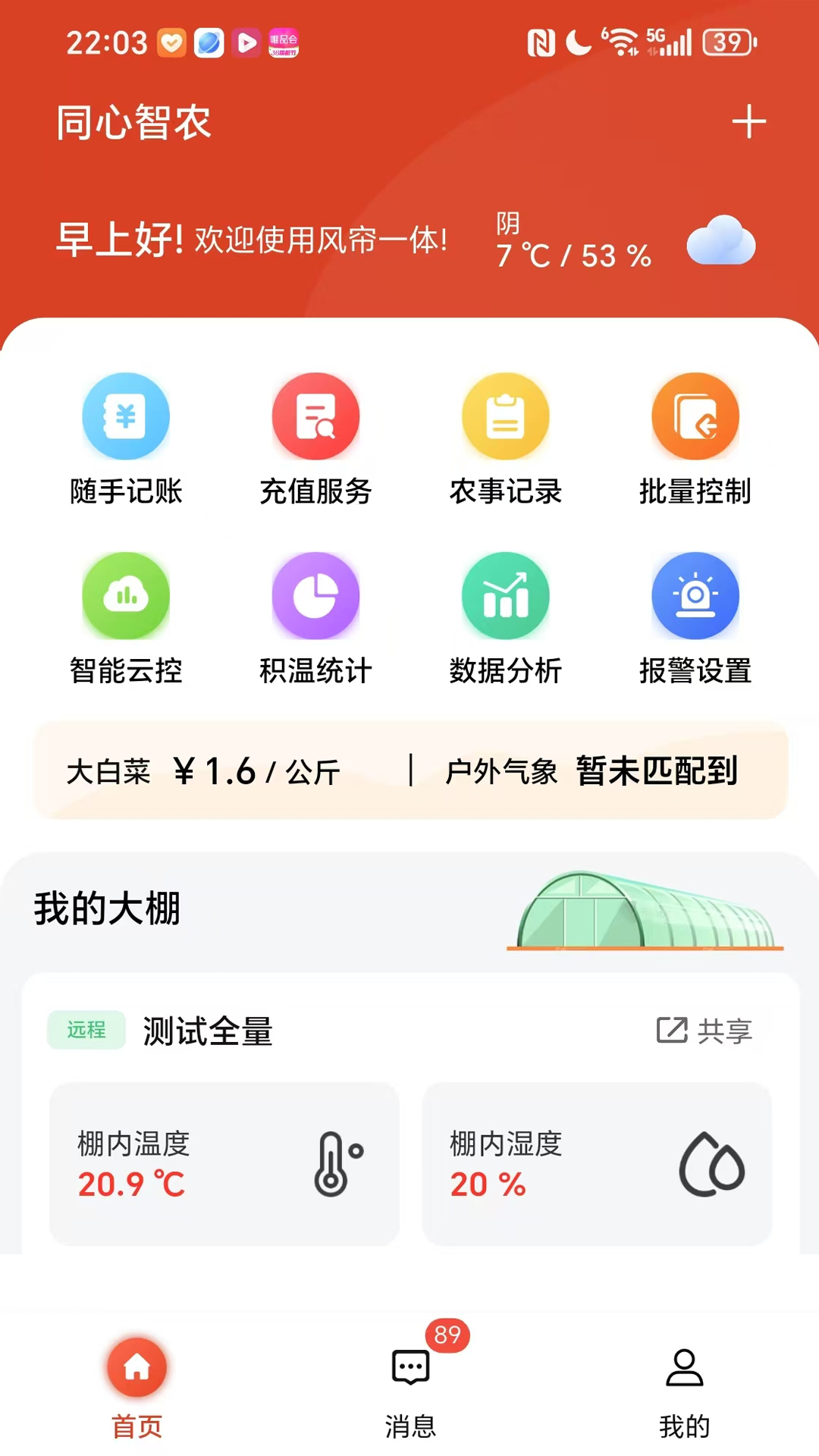This screenshot has width=819, height=1456.
Task: Select the 智能云控 smart cloud control
Action: 126,620
